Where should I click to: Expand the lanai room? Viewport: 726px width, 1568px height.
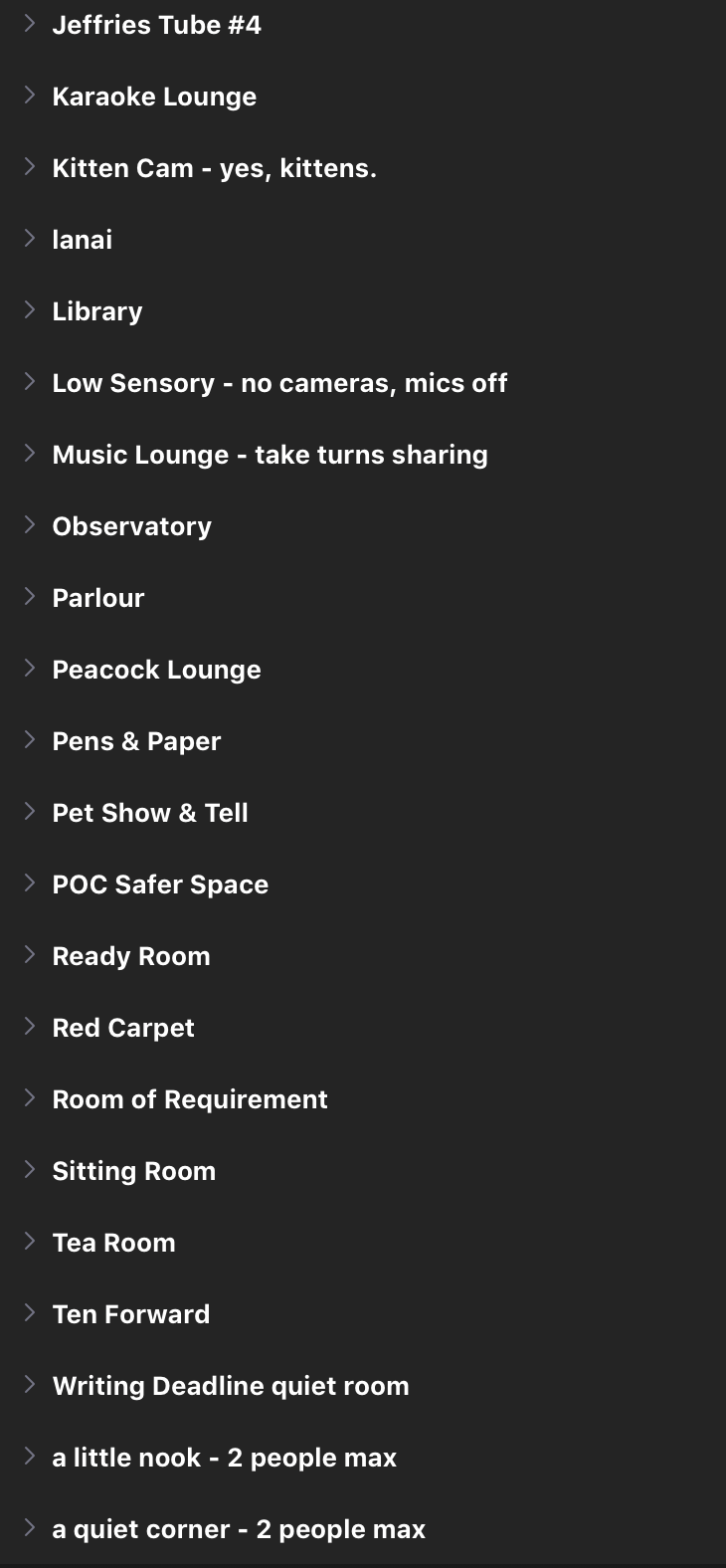[30, 238]
